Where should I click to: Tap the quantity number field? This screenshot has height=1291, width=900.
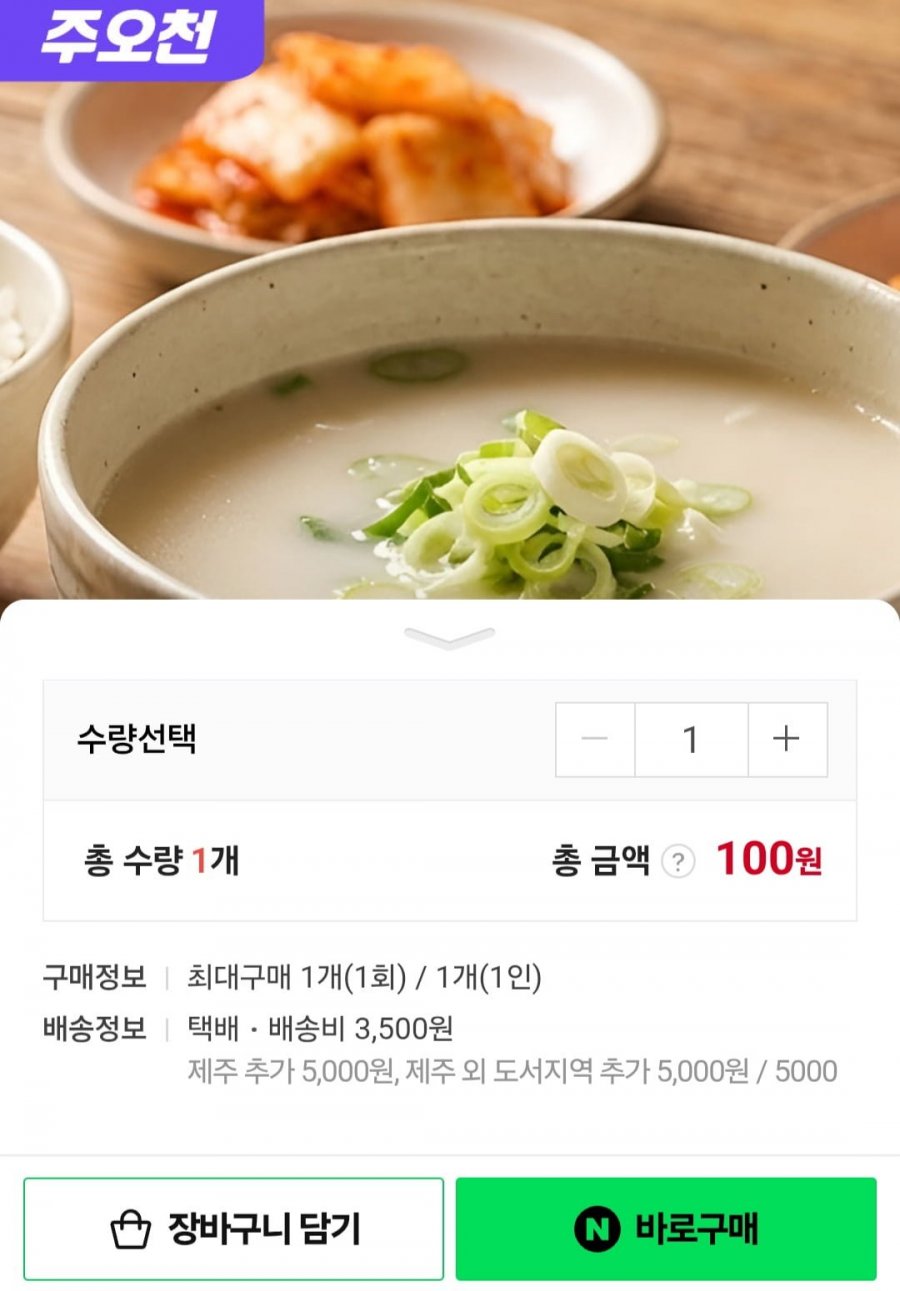691,740
